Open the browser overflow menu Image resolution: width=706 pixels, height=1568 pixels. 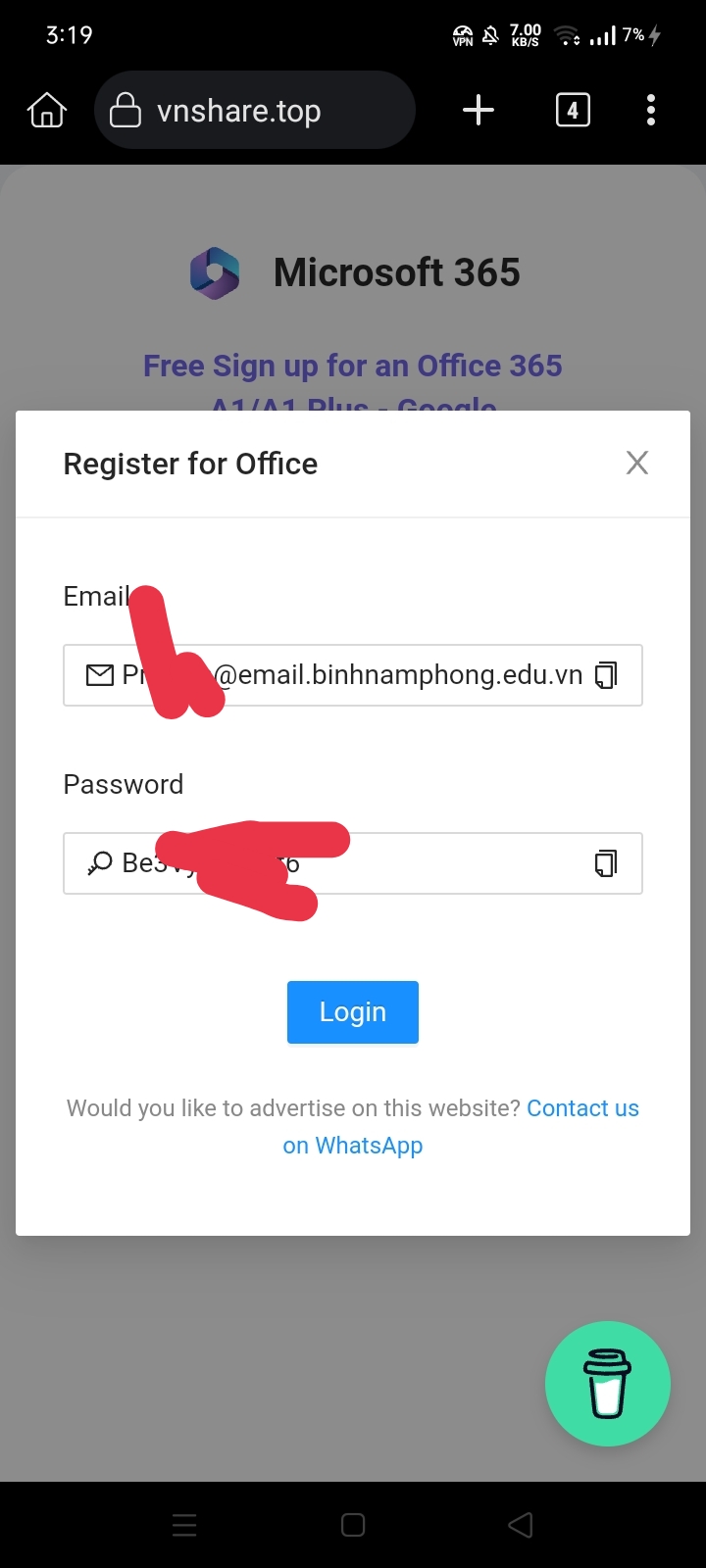651,110
